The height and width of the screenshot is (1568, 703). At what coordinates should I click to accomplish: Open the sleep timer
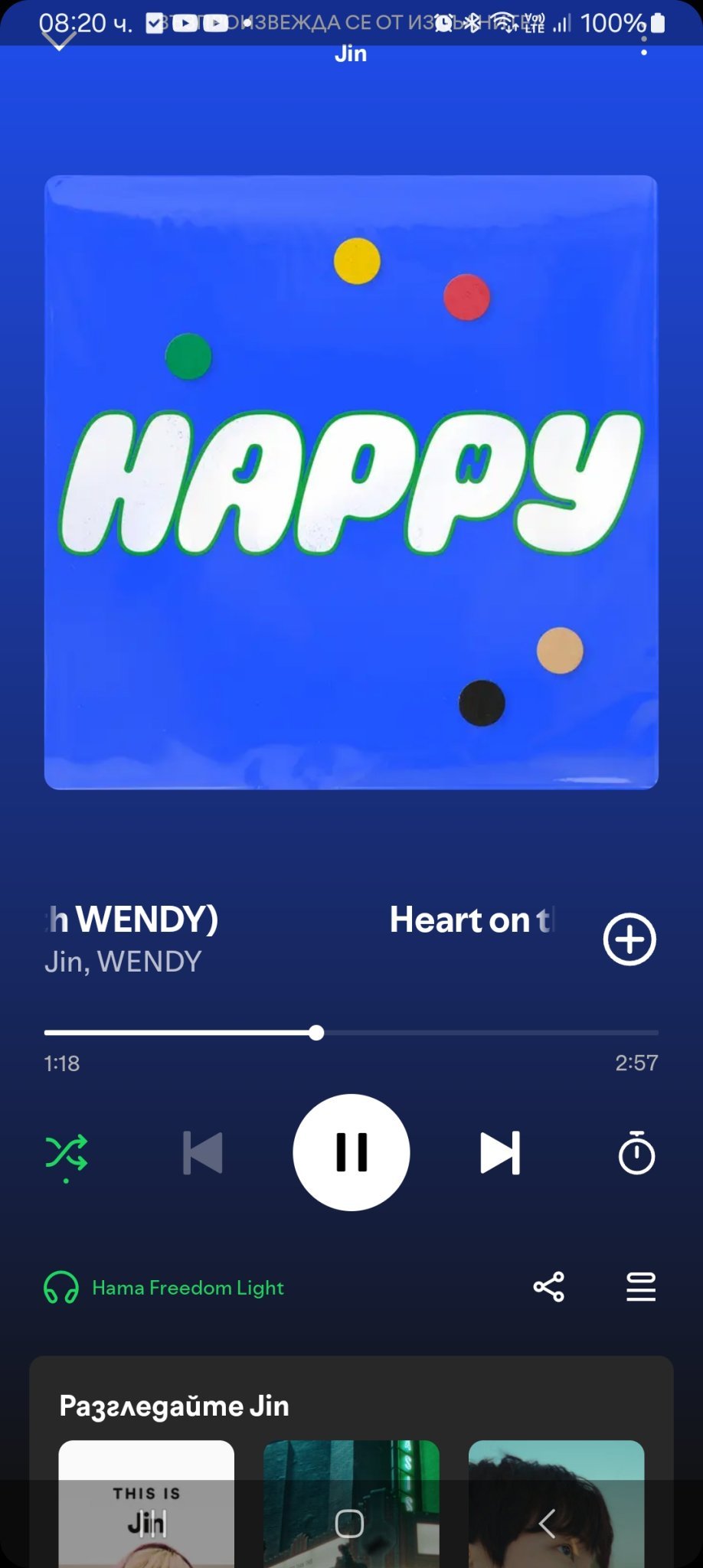636,1153
